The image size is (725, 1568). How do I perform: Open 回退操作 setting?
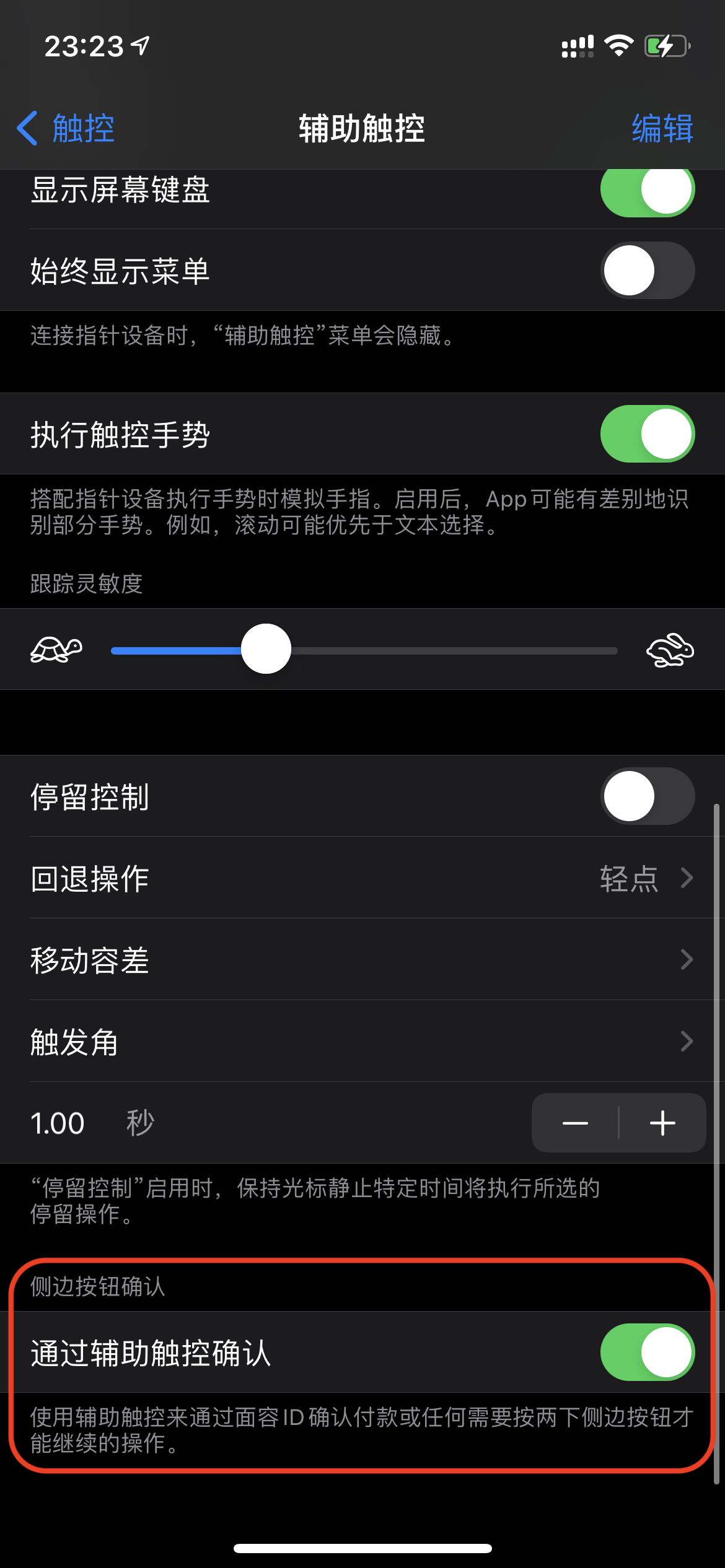362,878
